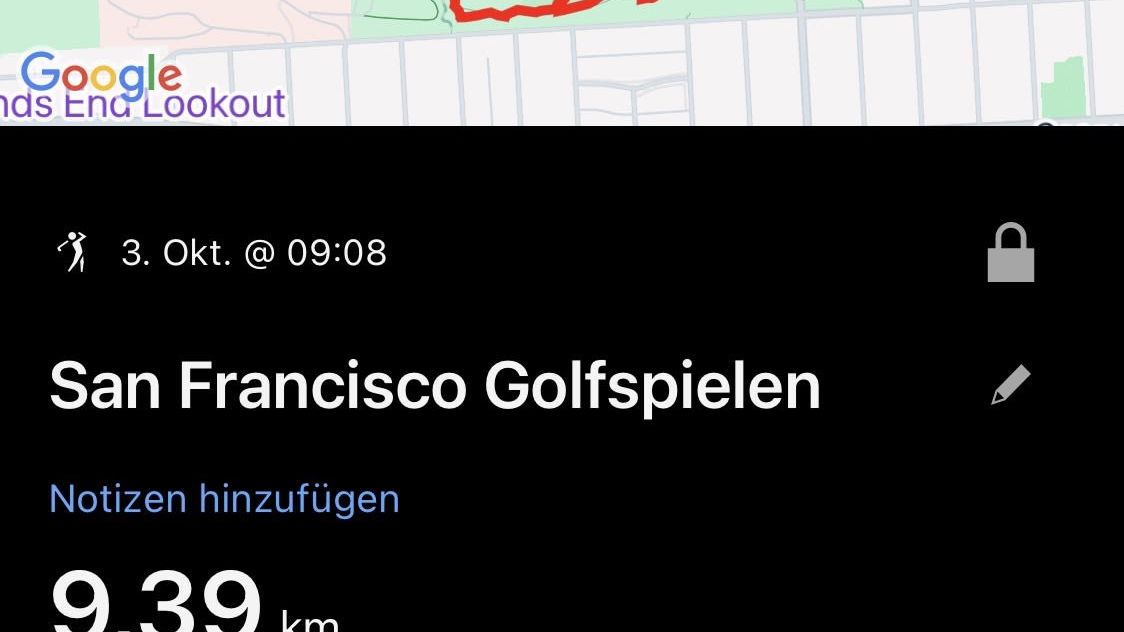Edit the activity title with the pencil

[x=1011, y=385]
